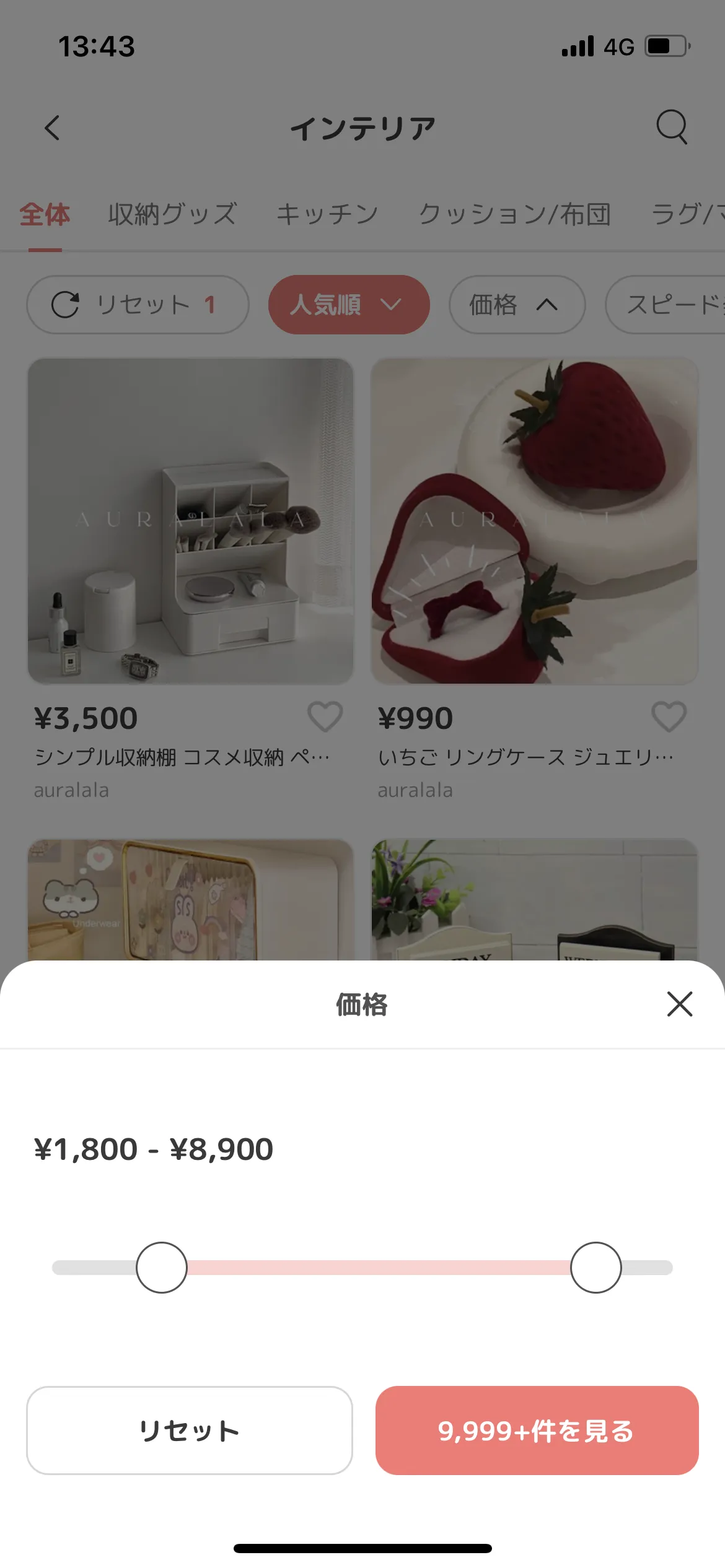Image resolution: width=725 pixels, height=1568 pixels.
Task: Switch to the キッチン tab
Action: pyautogui.click(x=327, y=215)
